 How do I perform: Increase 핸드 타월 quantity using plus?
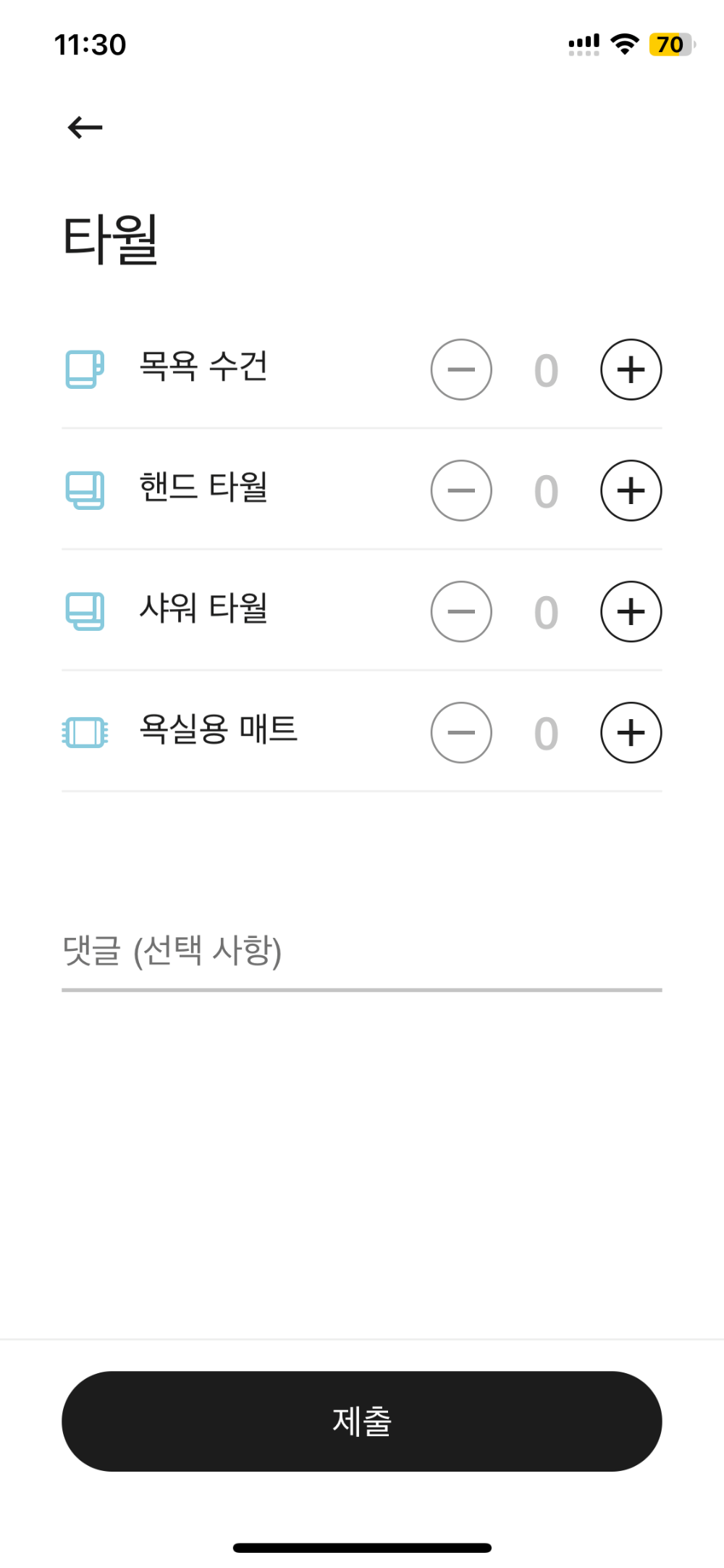click(630, 490)
